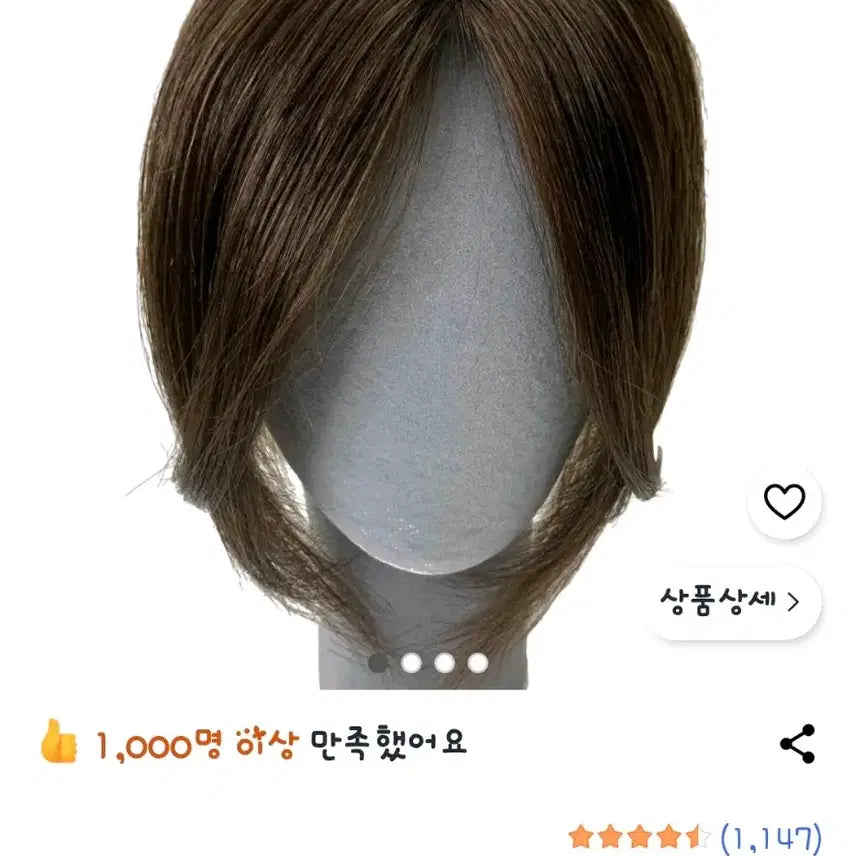
Task: Add this wig to wishlist with the heart
Action: [x=784, y=502]
